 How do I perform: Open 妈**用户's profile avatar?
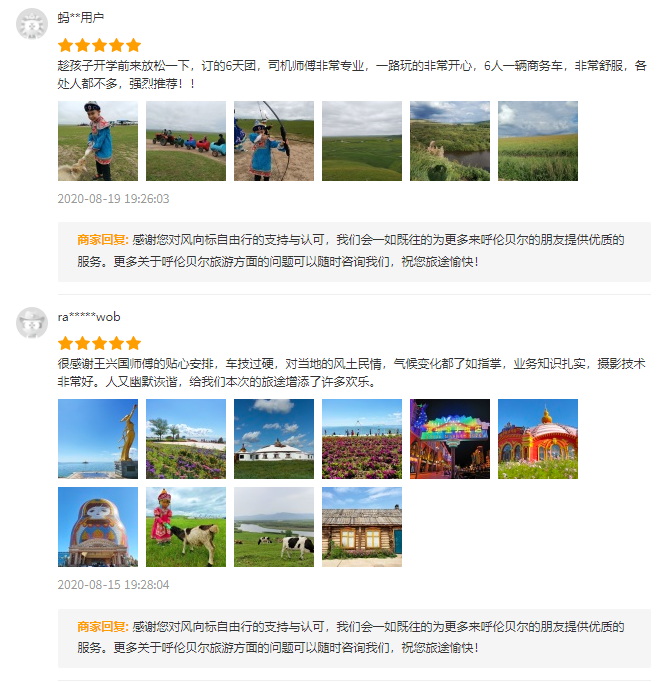[32, 22]
